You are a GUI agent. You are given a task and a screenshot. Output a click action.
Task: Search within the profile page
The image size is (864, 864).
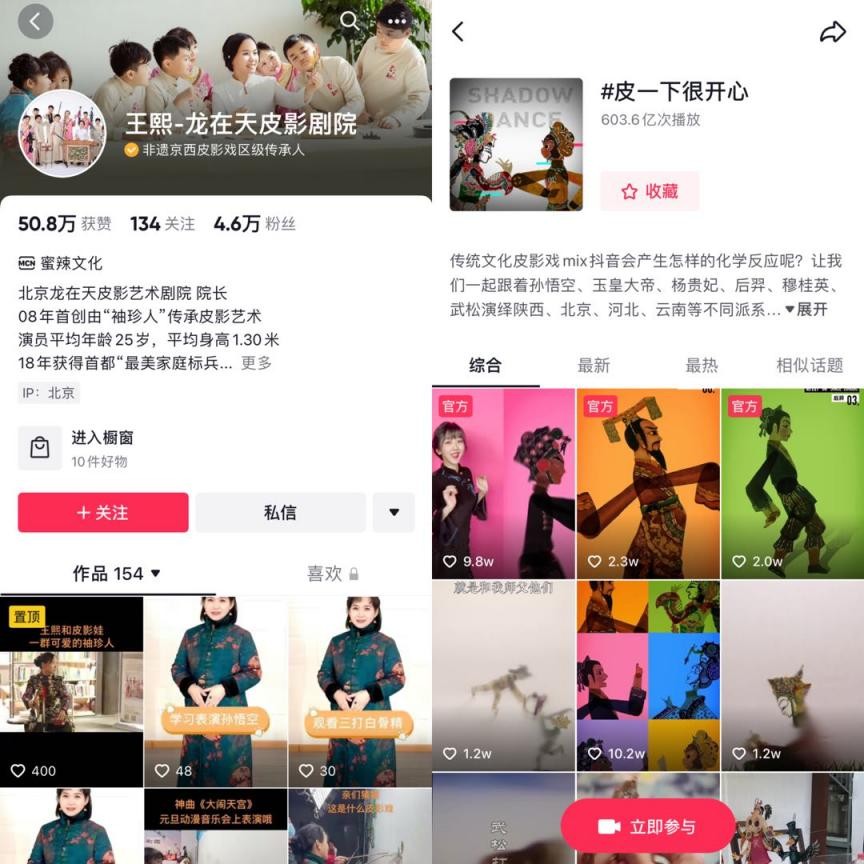(x=349, y=20)
